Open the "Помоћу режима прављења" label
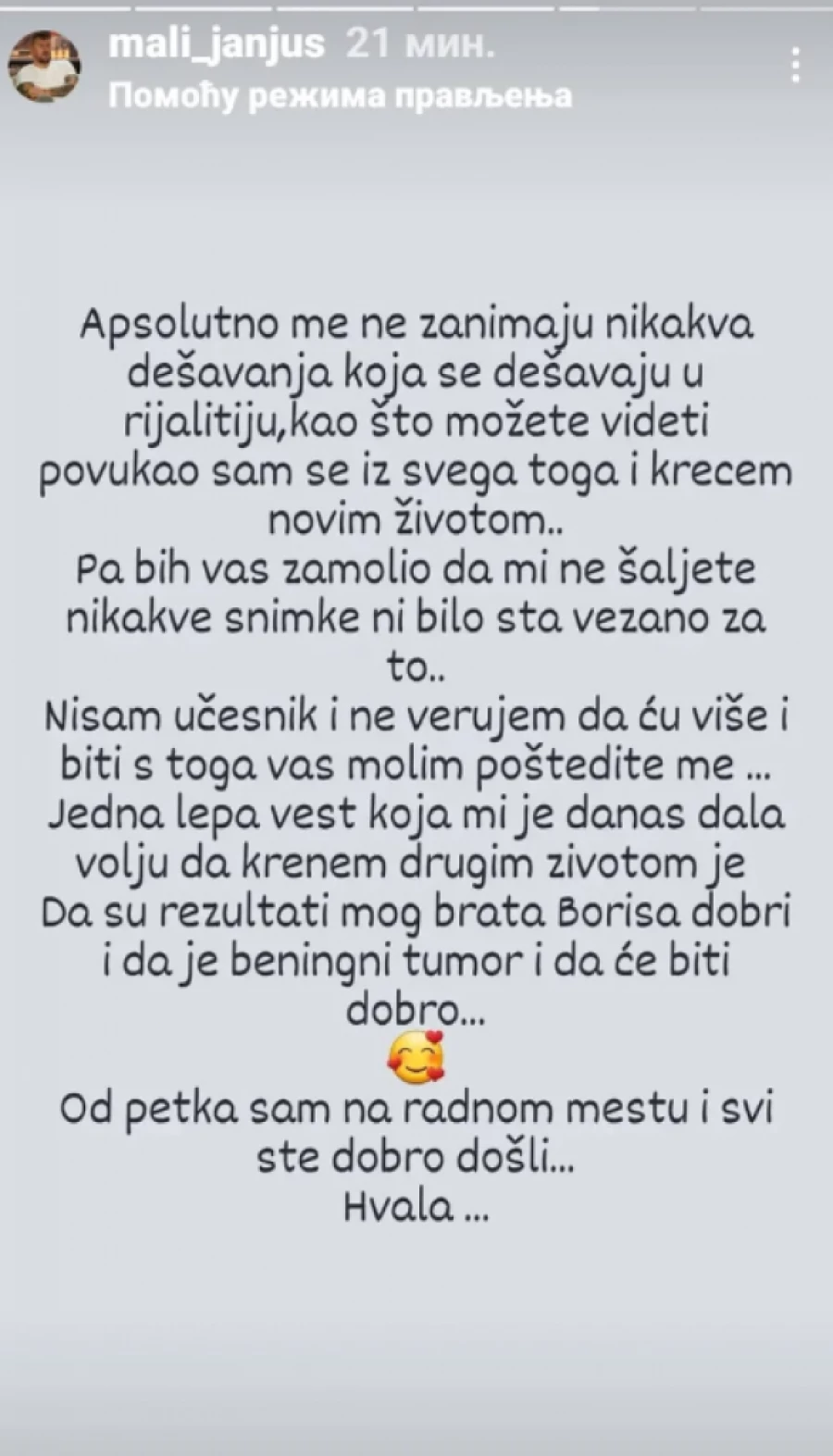 point(340,96)
